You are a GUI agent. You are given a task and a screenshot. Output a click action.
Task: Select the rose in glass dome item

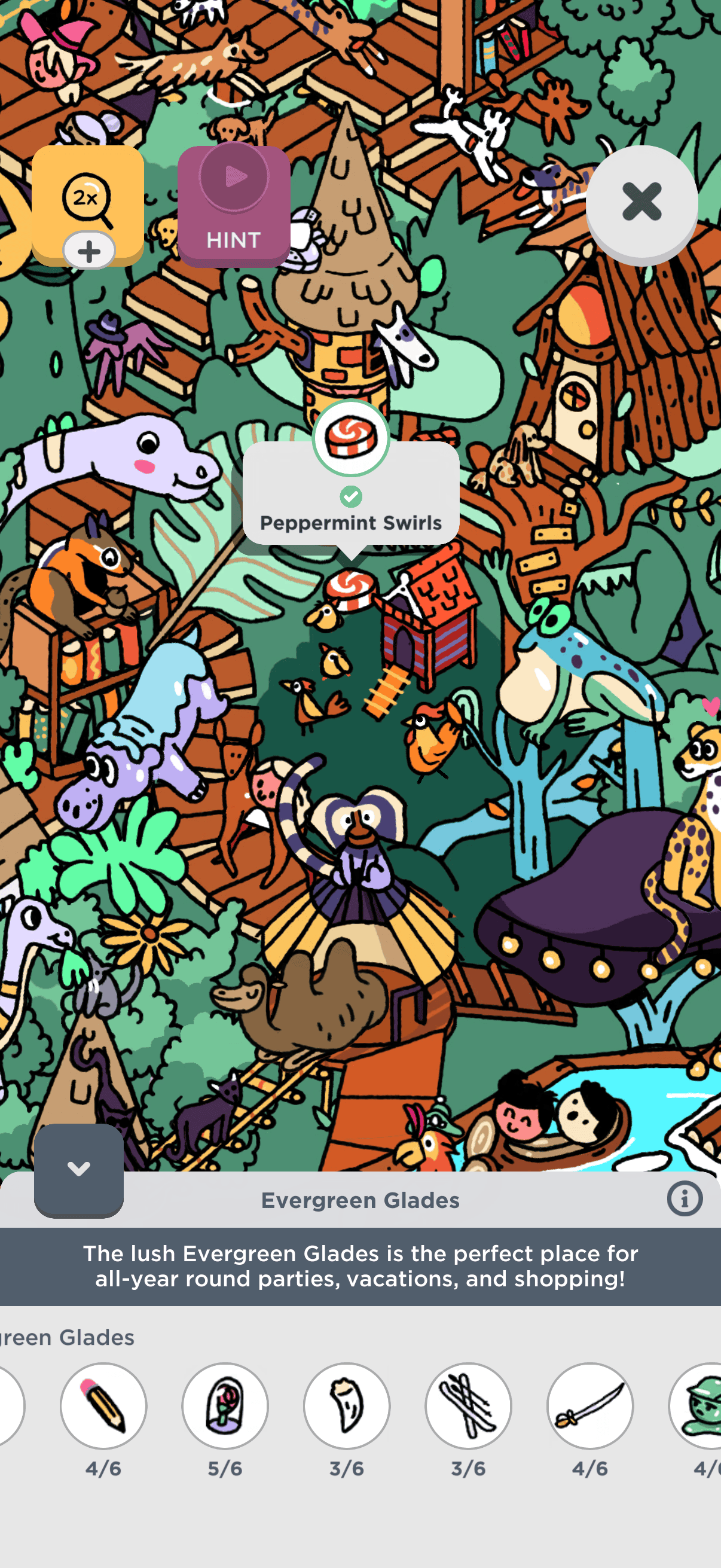[225, 1406]
